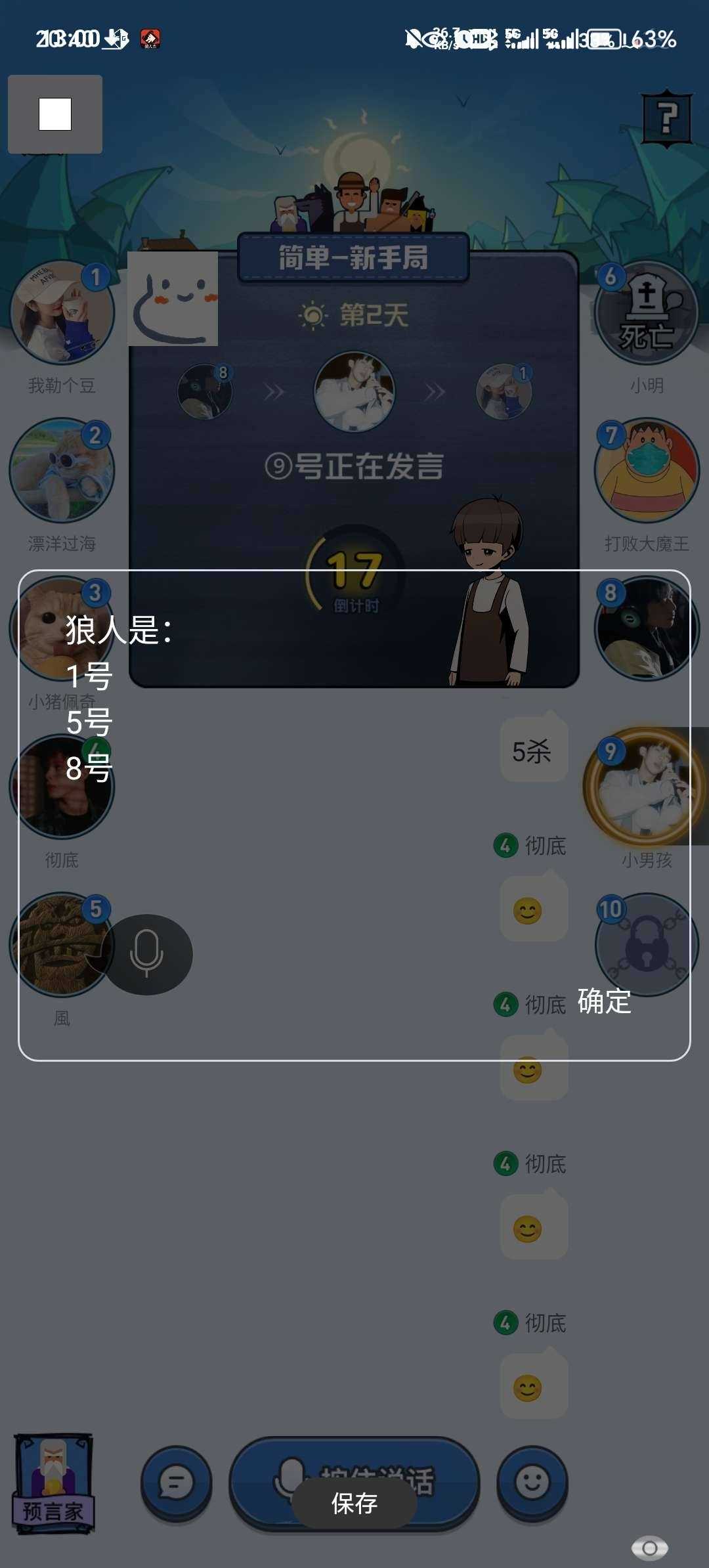Toggle the eye visibility icon
The width and height of the screenshot is (709, 1568).
coord(649,1548)
